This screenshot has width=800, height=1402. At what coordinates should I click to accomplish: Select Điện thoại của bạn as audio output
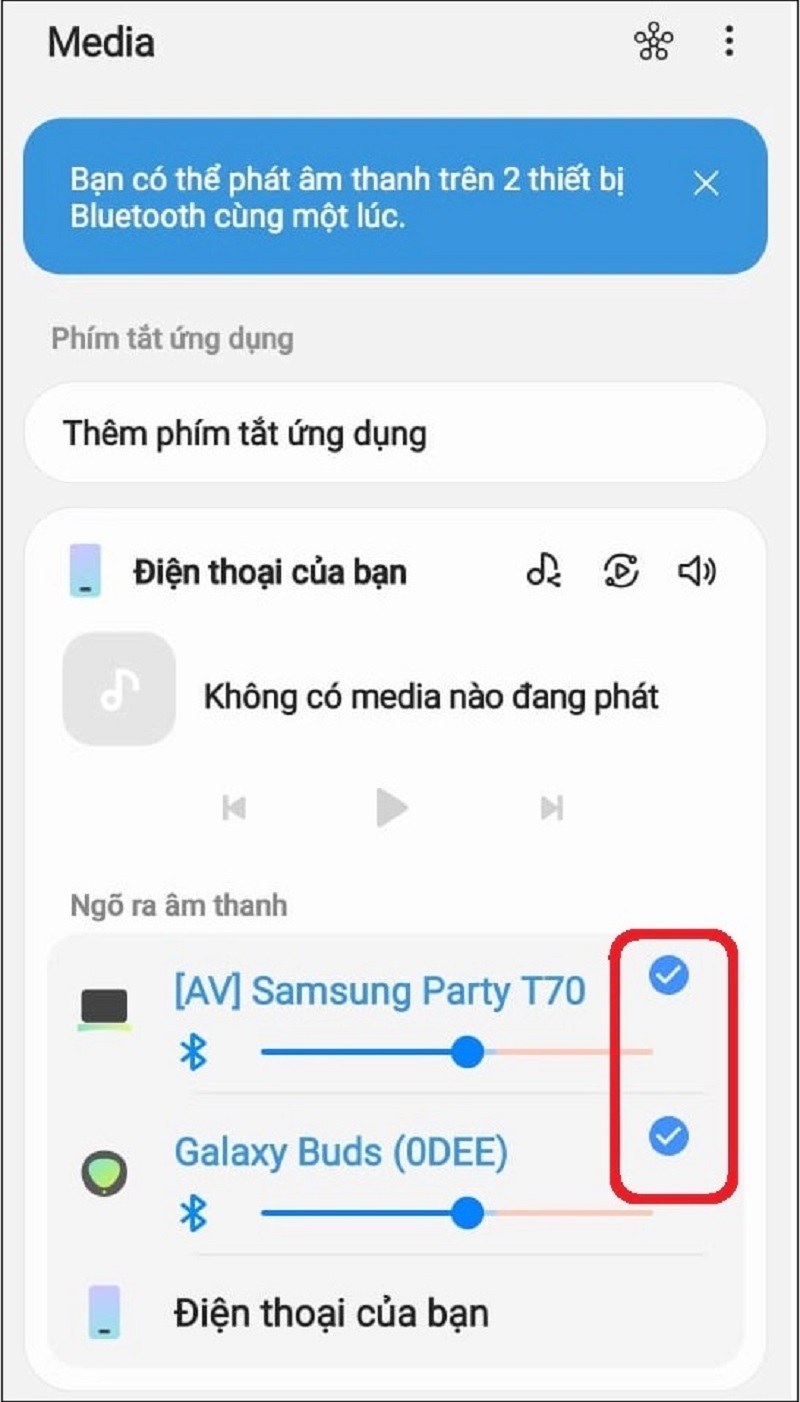click(330, 1313)
